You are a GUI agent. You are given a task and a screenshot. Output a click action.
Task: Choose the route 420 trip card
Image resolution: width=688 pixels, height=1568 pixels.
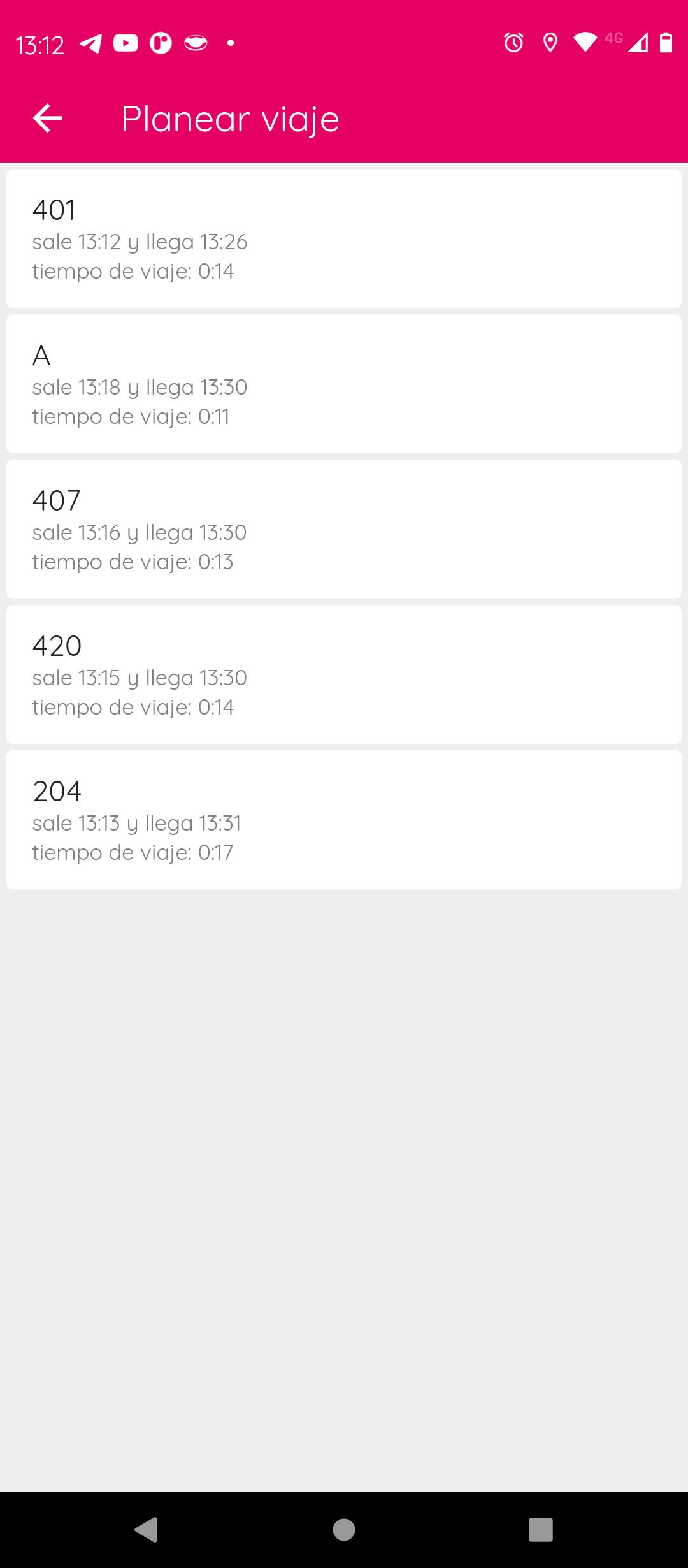[344, 674]
